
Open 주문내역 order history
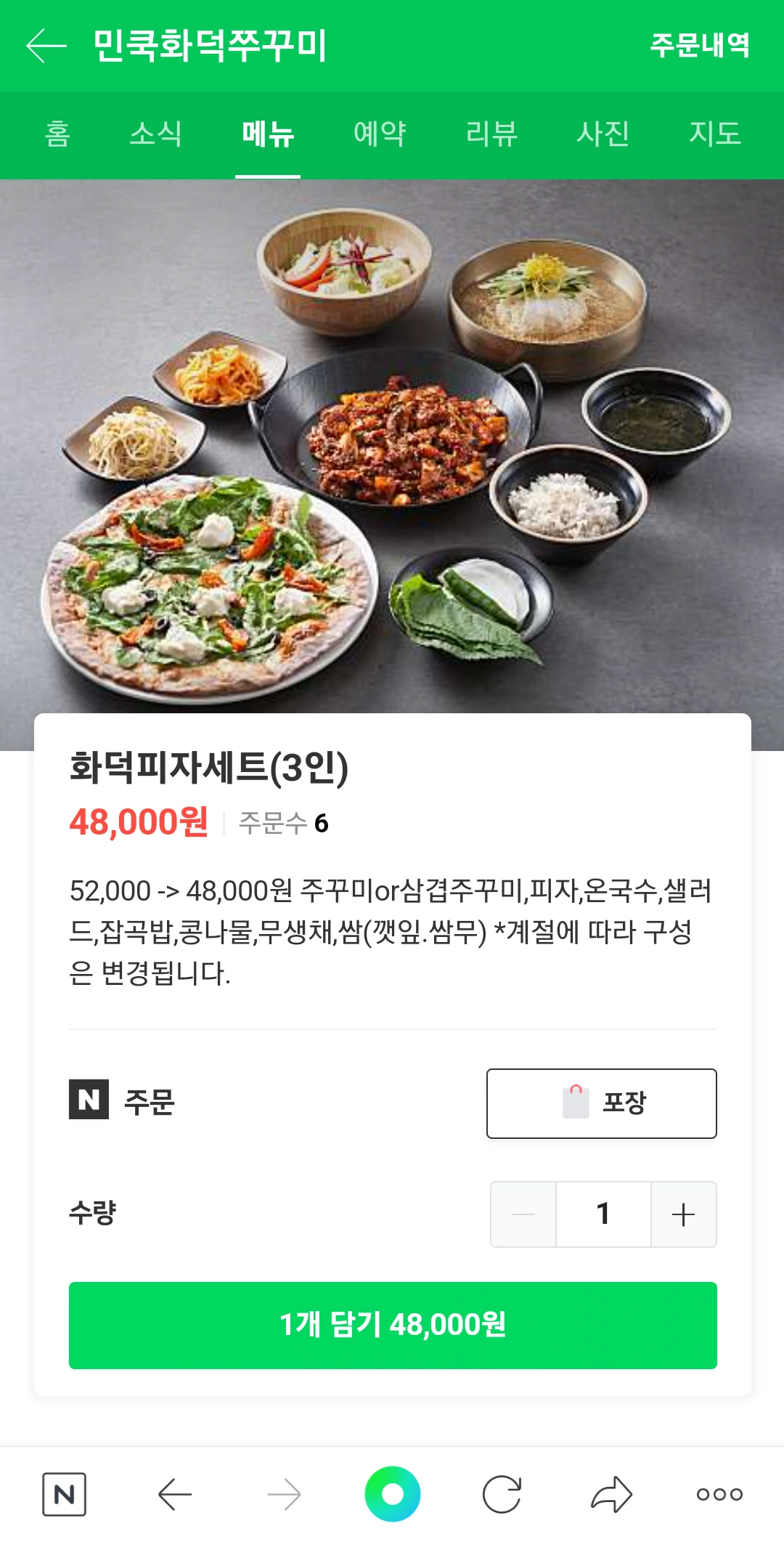(x=699, y=46)
